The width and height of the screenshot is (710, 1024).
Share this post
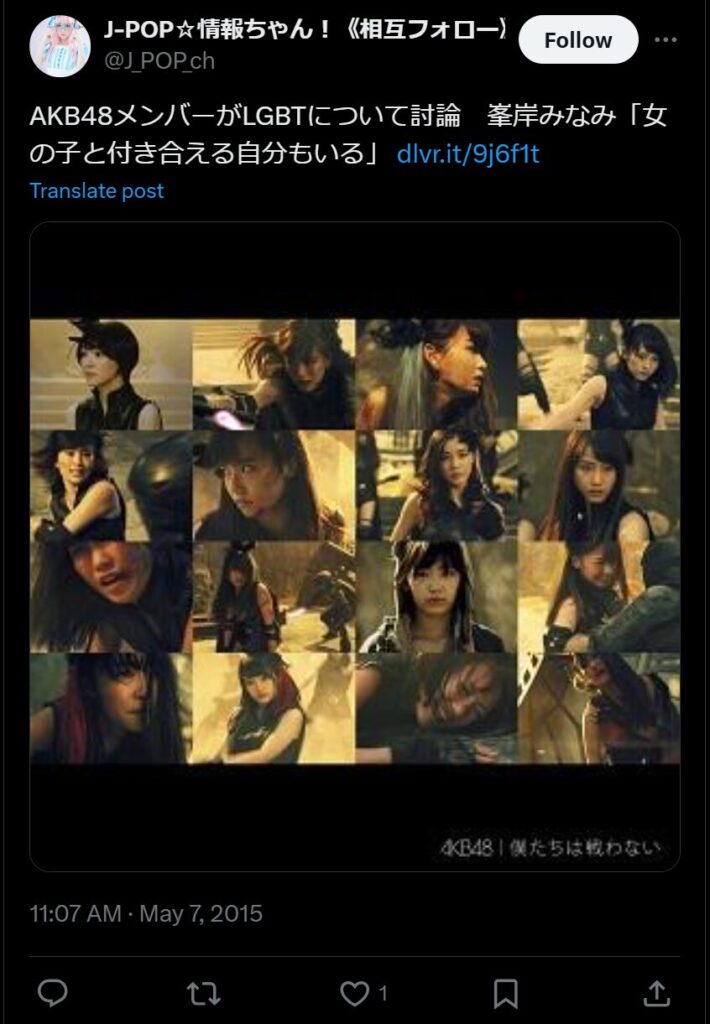[656, 992]
